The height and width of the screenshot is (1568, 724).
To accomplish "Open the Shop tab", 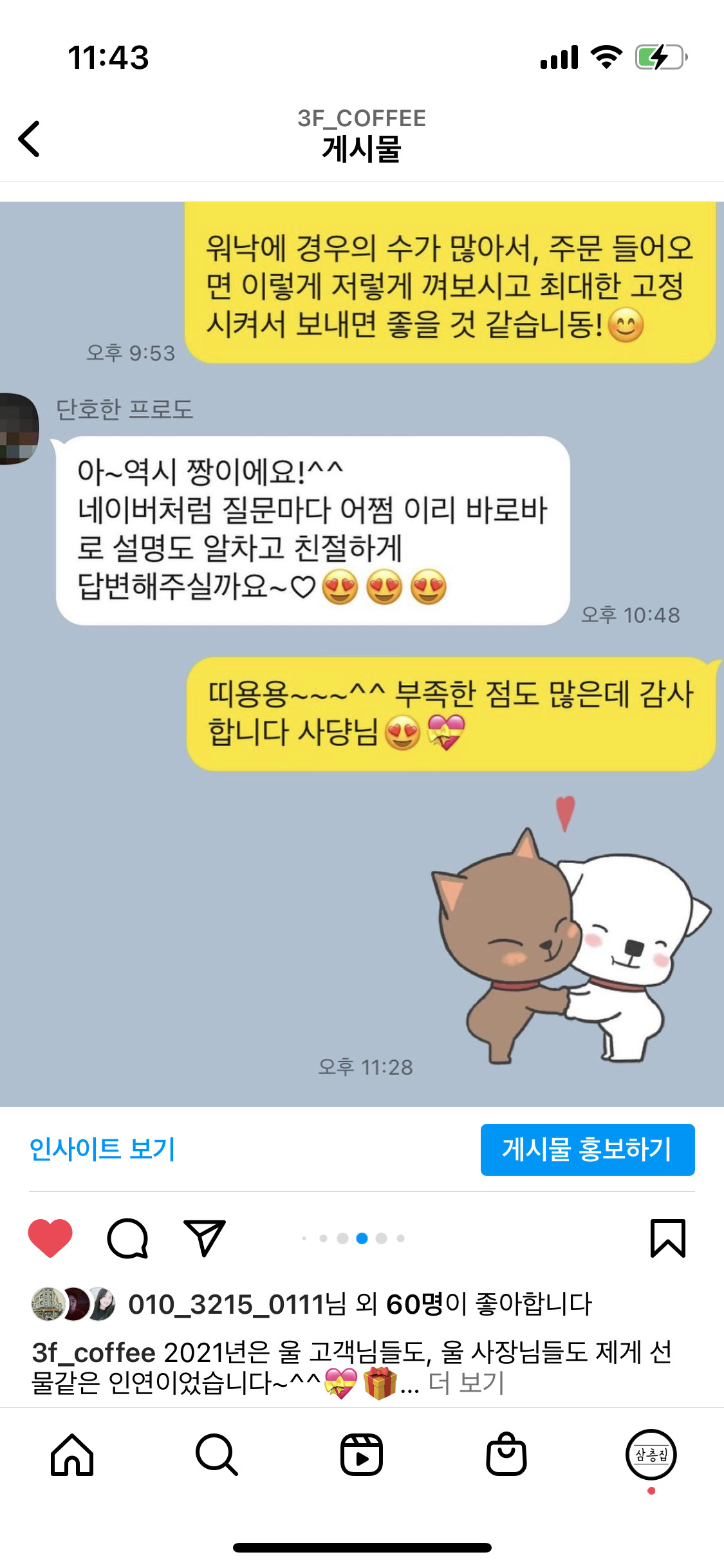I will [506, 1455].
